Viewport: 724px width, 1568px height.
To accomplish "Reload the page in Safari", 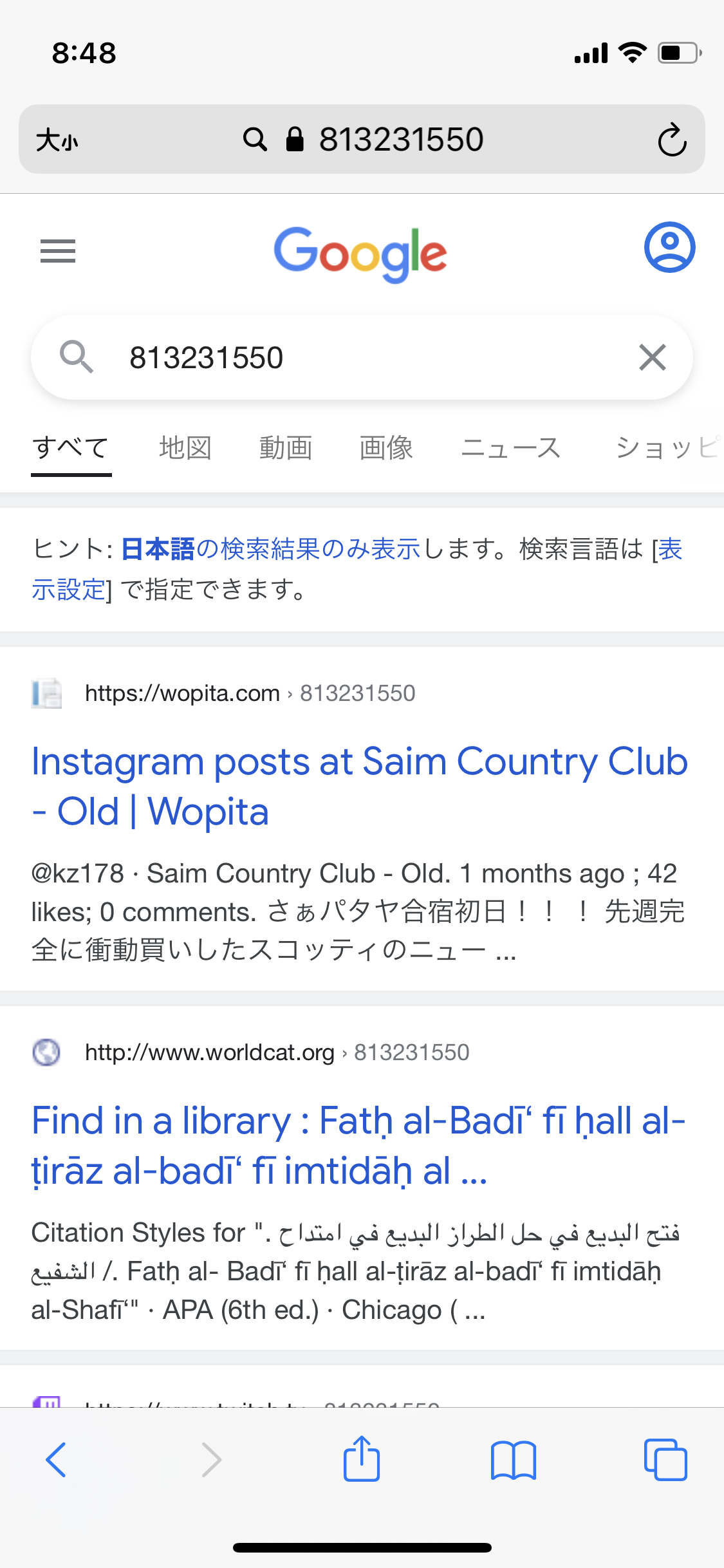I will pos(672,140).
